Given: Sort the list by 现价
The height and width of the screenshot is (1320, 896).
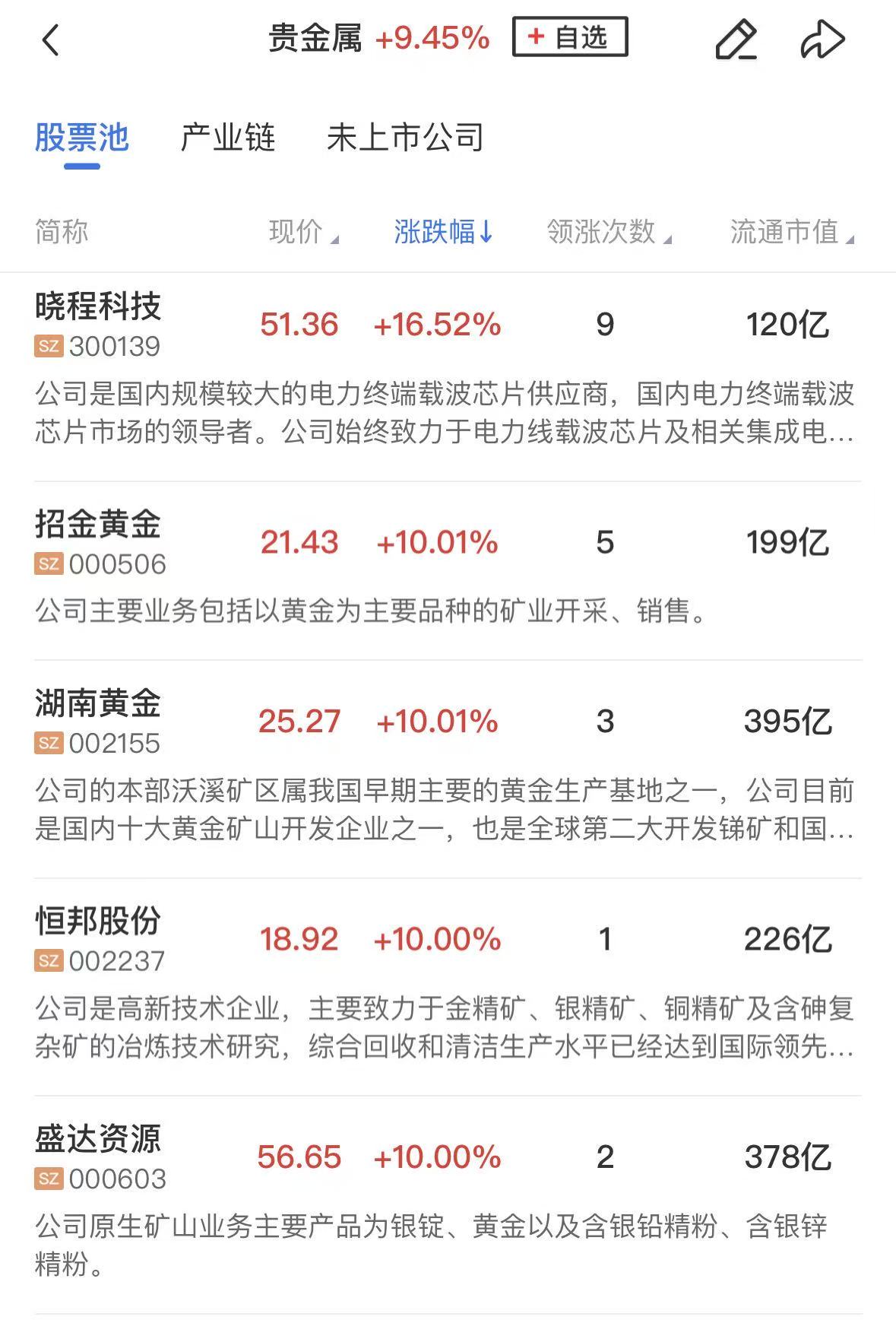Looking at the screenshot, I should coord(302,232).
